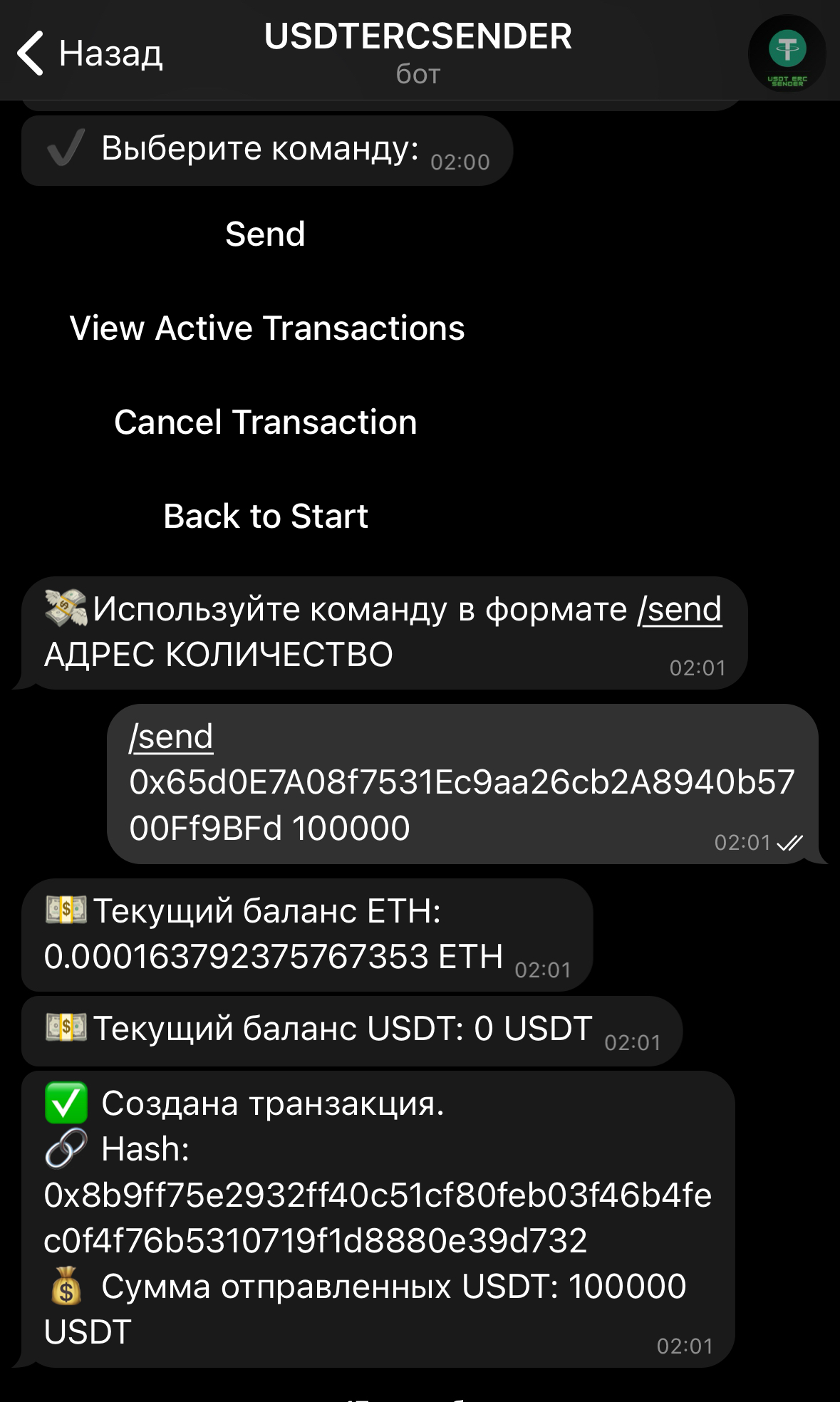Image resolution: width=840 pixels, height=1402 pixels.
Task: Choose Cancel Transaction
Action: [265, 422]
